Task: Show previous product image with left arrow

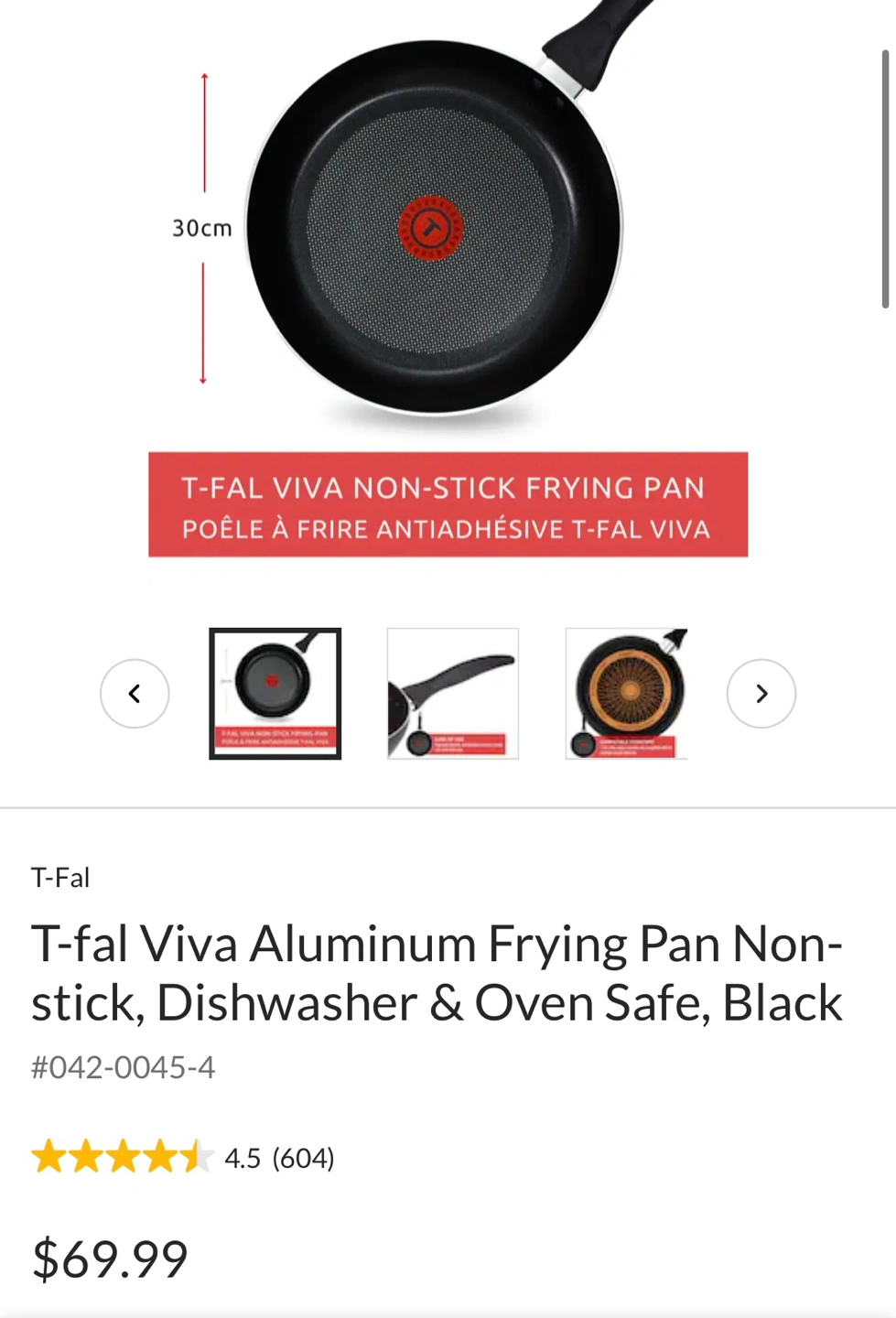Action: click(x=135, y=694)
